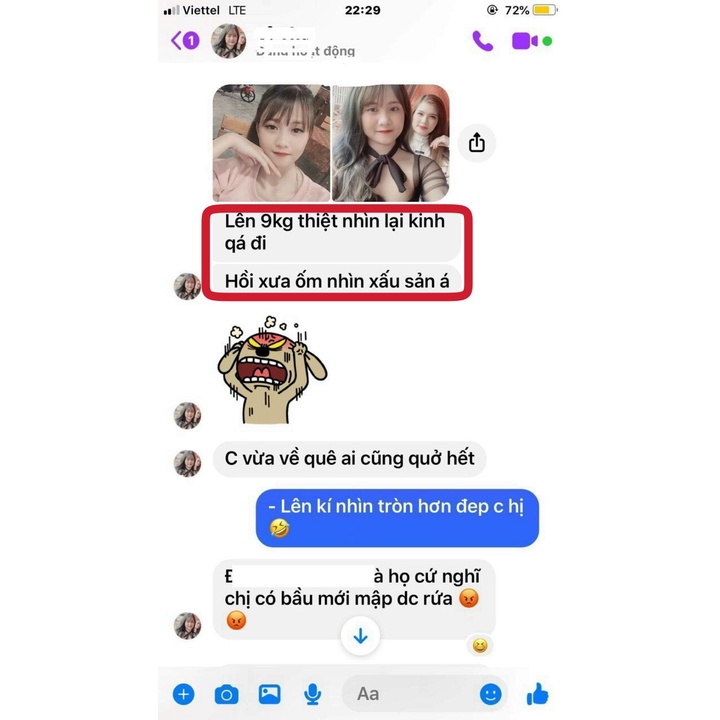The height and width of the screenshot is (720, 720).
Task: Jump to latest messages with down arrow
Action: click(361, 636)
